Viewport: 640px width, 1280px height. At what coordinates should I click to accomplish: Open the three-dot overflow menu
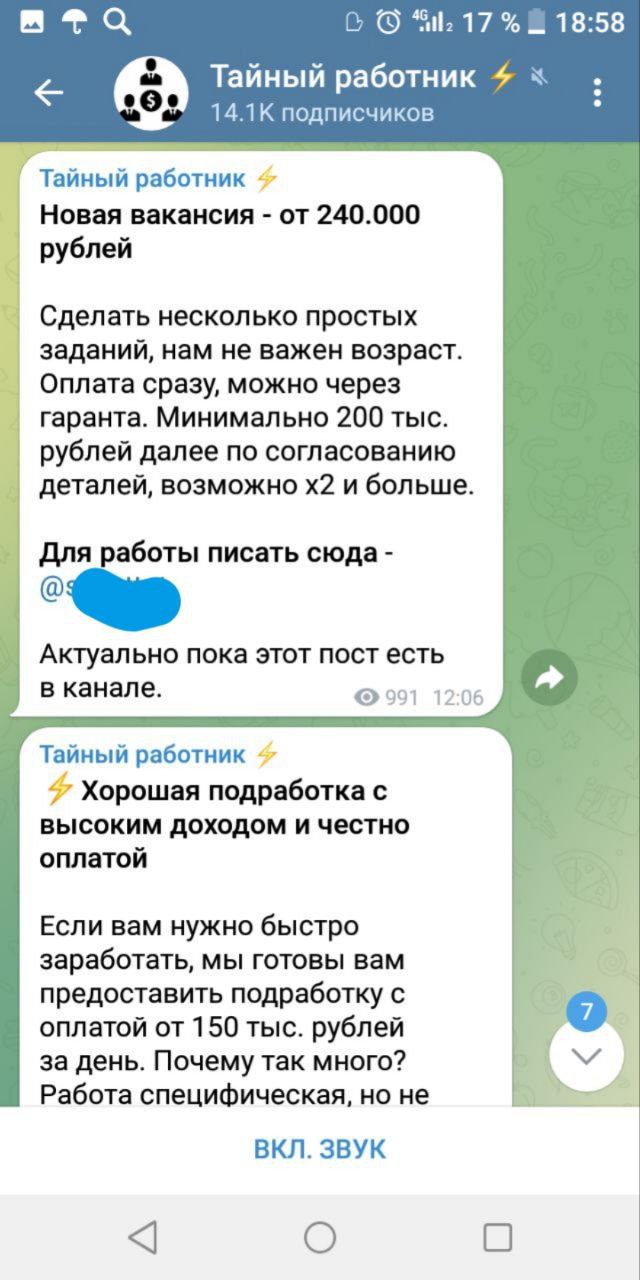(x=597, y=93)
